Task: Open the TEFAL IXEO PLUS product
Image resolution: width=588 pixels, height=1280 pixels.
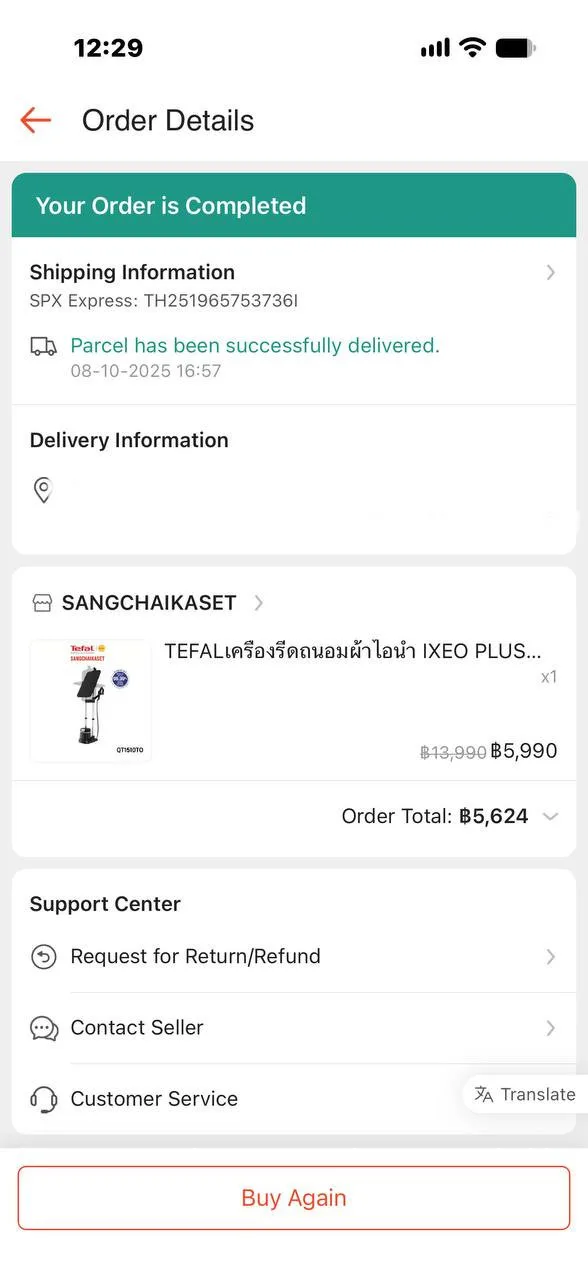Action: [294, 701]
